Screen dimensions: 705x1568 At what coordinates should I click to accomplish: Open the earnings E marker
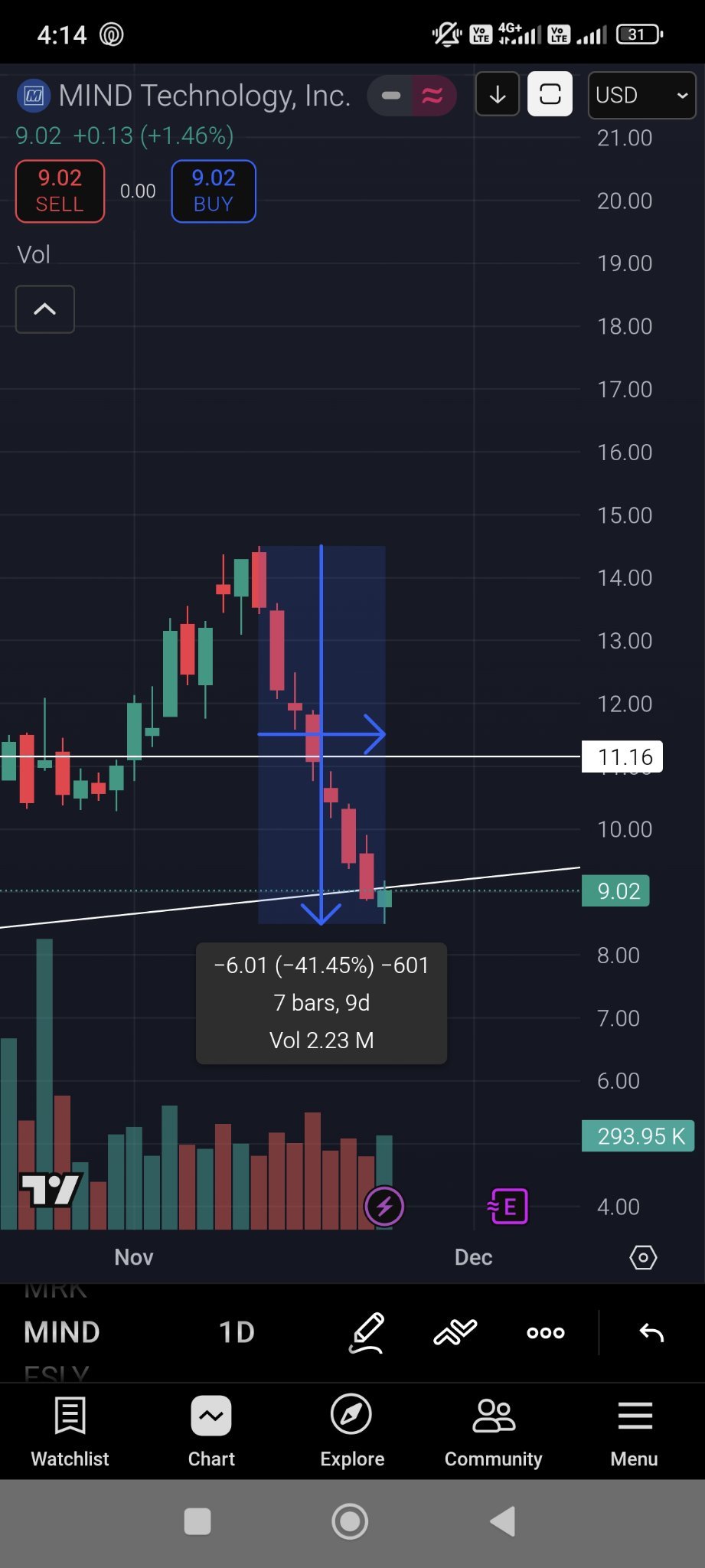pyautogui.click(x=508, y=1207)
